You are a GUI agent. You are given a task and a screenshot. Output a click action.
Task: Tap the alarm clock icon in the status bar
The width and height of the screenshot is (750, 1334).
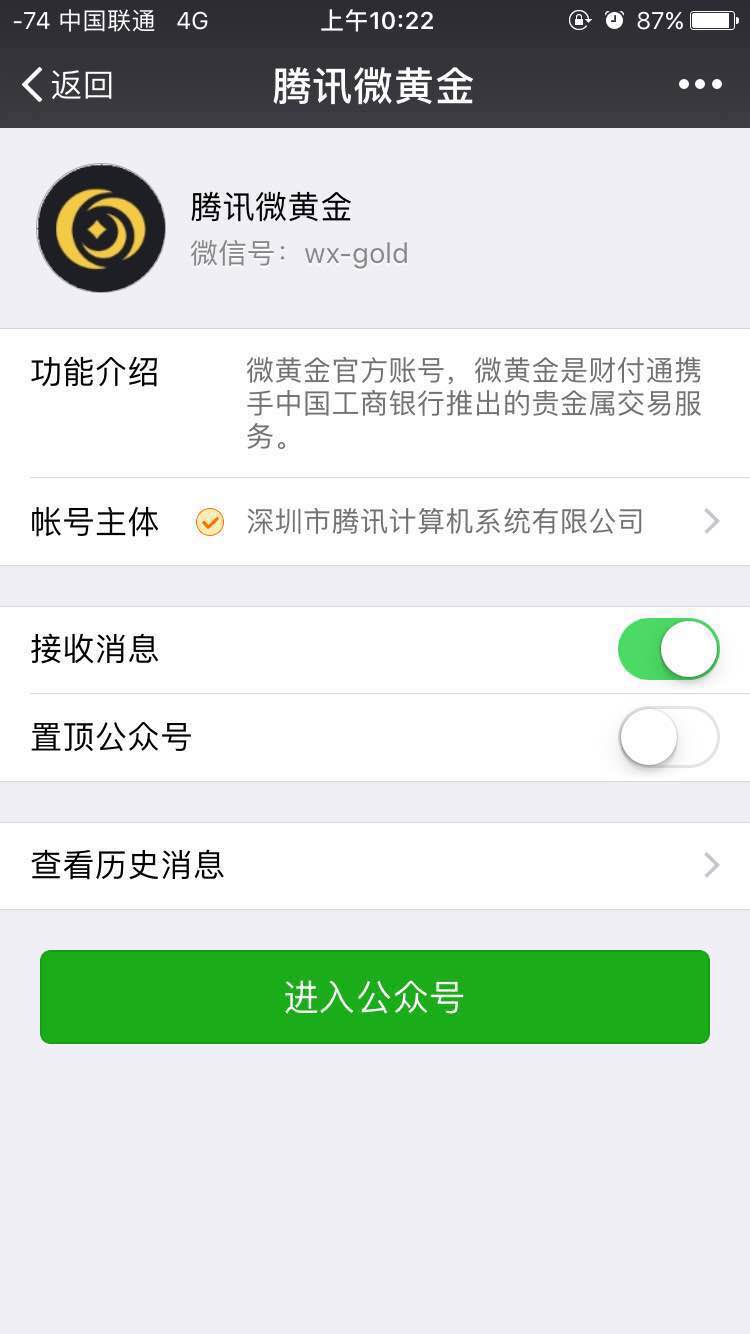(614, 19)
